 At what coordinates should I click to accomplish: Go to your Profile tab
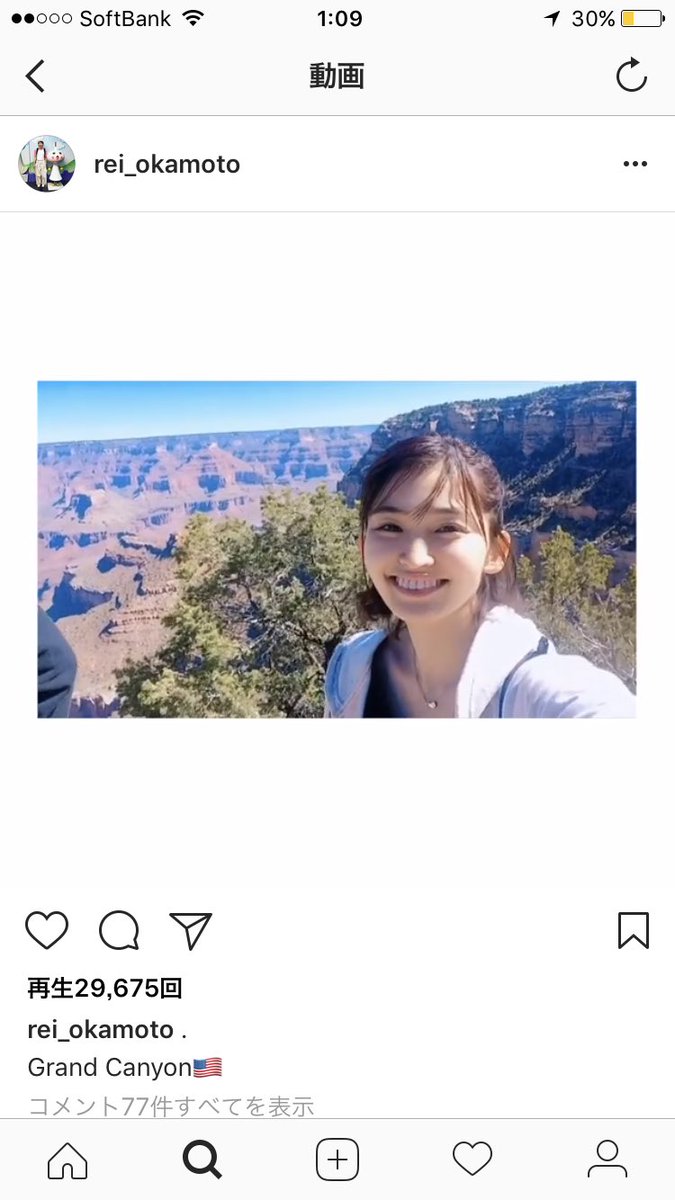tap(607, 1160)
